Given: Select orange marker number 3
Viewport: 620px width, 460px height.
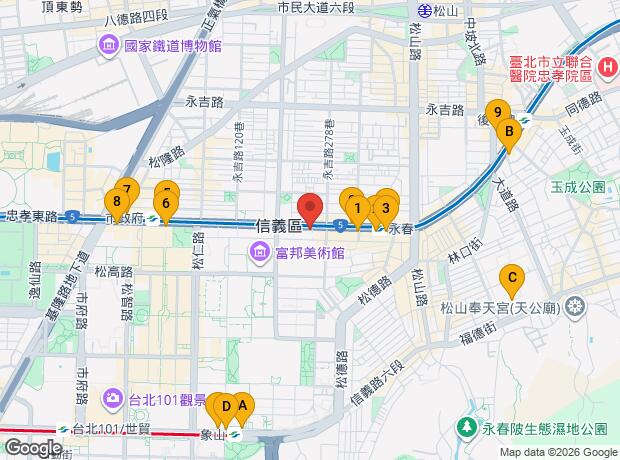Looking at the screenshot, I should pyautogui.click(x=384, y=208).
